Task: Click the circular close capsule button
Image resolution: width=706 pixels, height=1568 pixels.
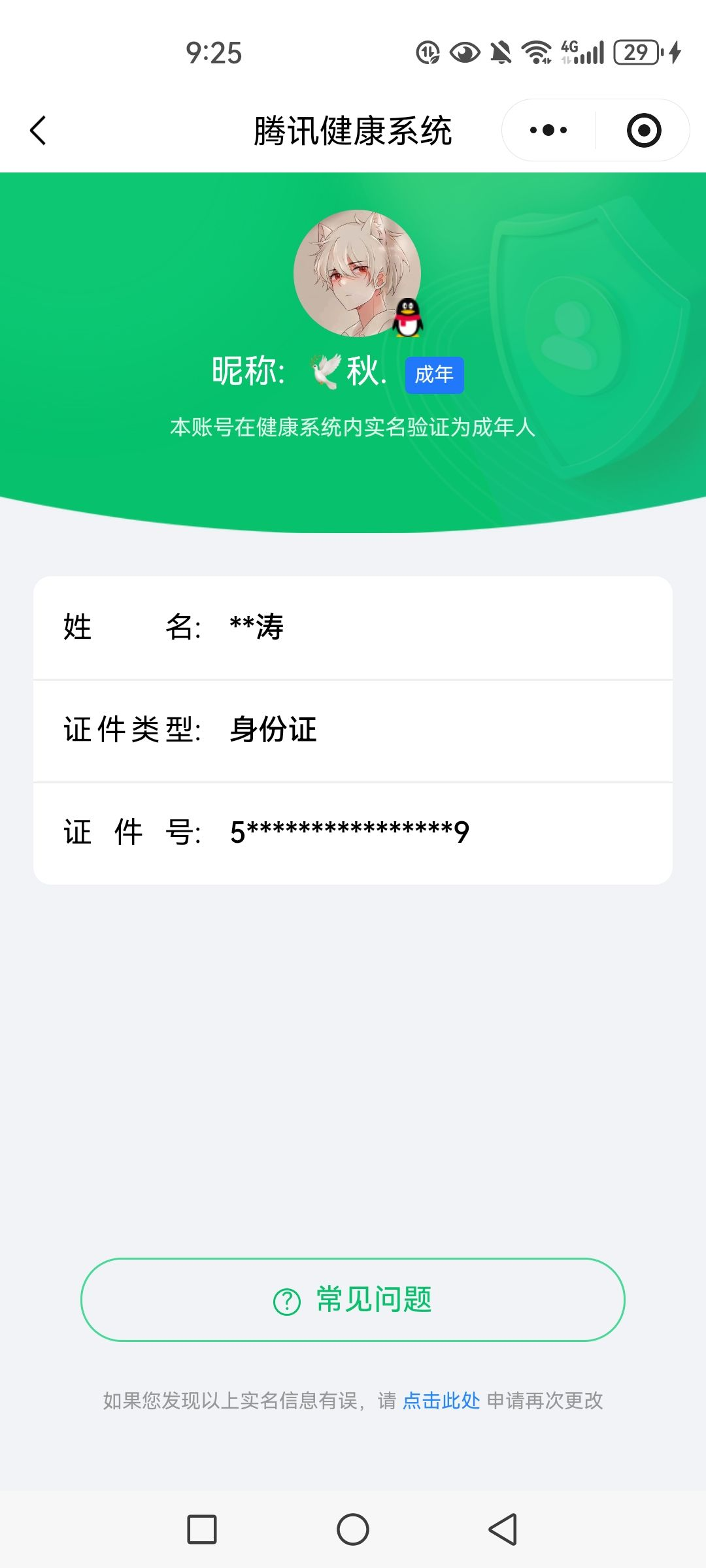Action: click(643, 130)
